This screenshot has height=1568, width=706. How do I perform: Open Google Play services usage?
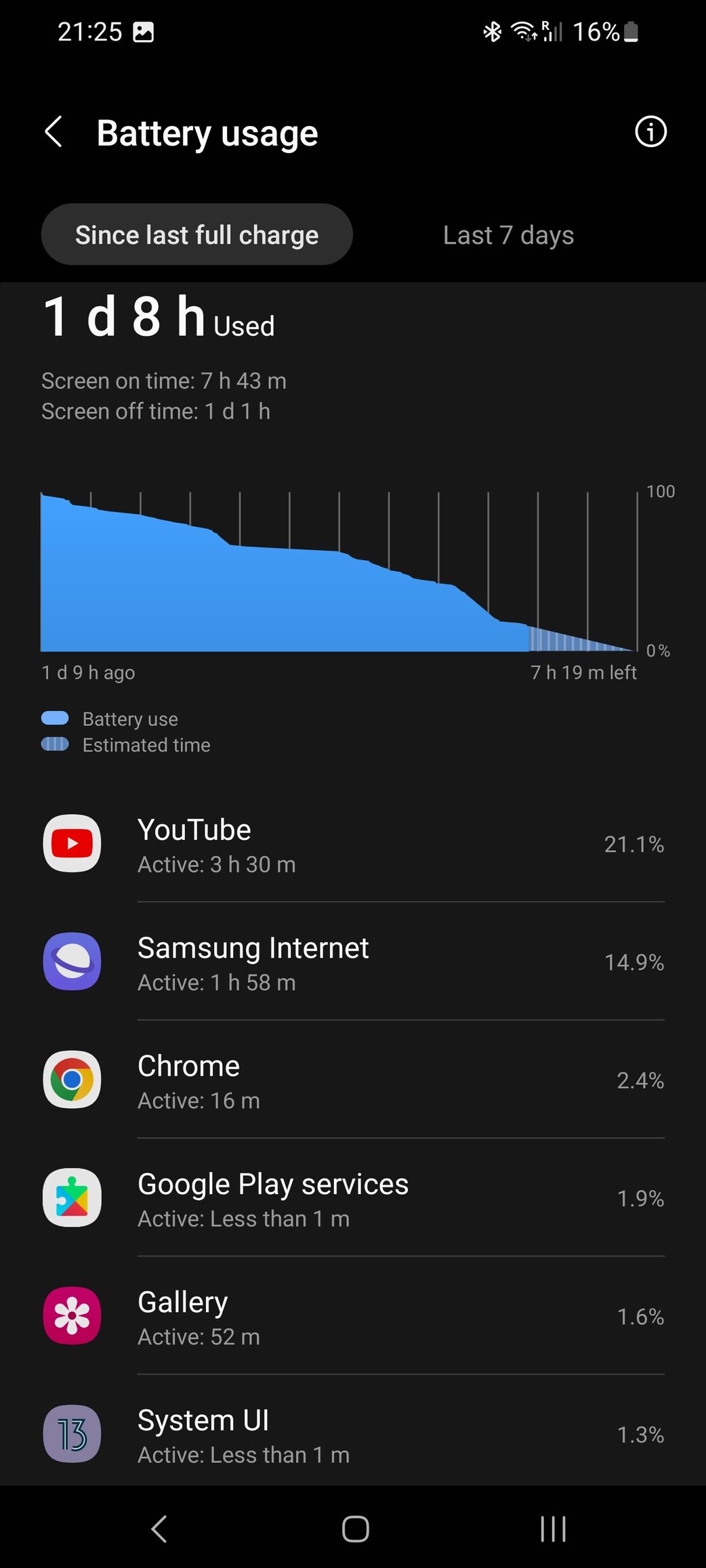[x=352, y=1198]
